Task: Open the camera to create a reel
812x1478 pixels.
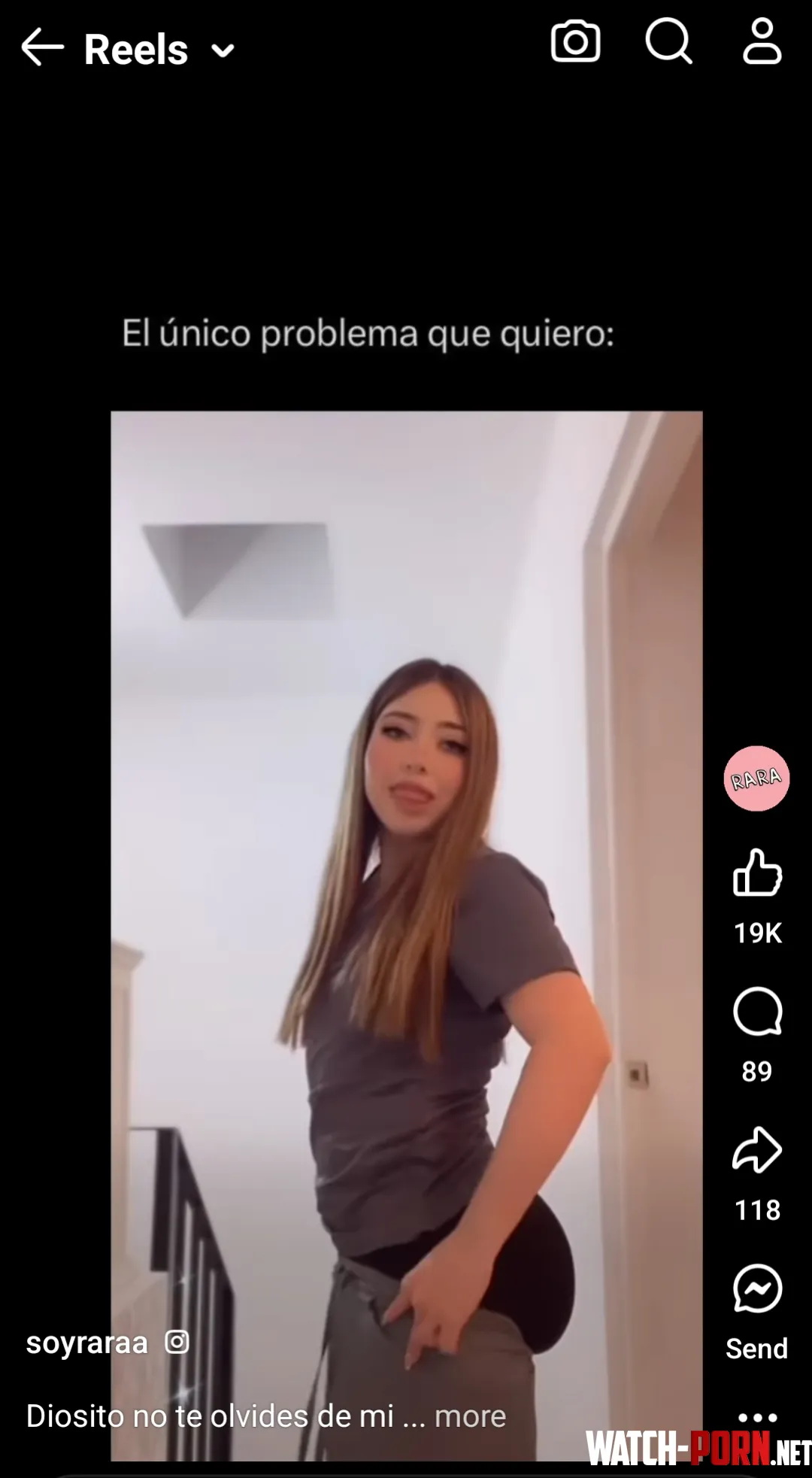Action: click(x=575, y=43)
